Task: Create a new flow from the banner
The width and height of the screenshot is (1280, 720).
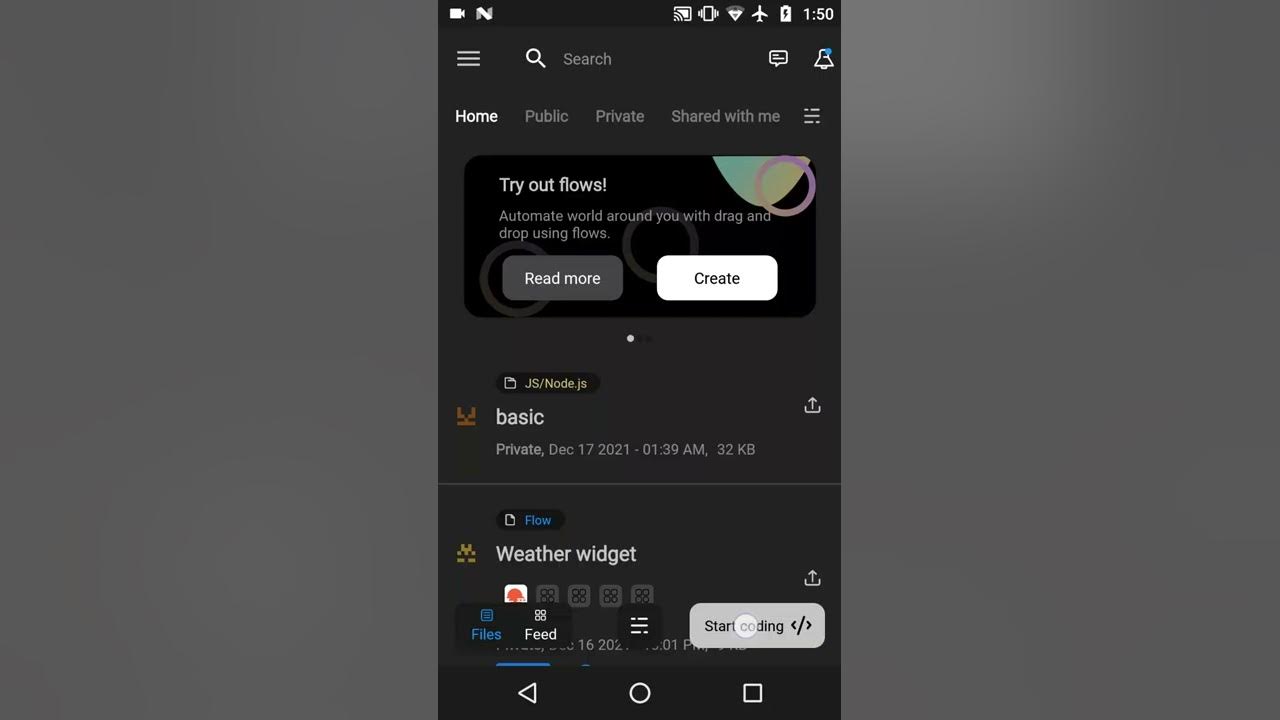Action: 717,278
